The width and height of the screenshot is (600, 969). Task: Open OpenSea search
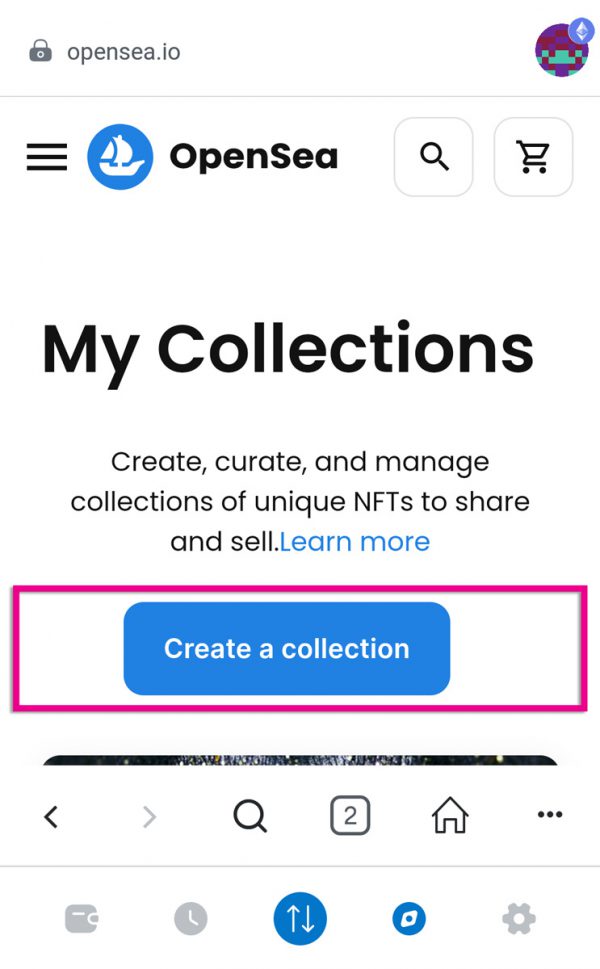coord(433,157)
